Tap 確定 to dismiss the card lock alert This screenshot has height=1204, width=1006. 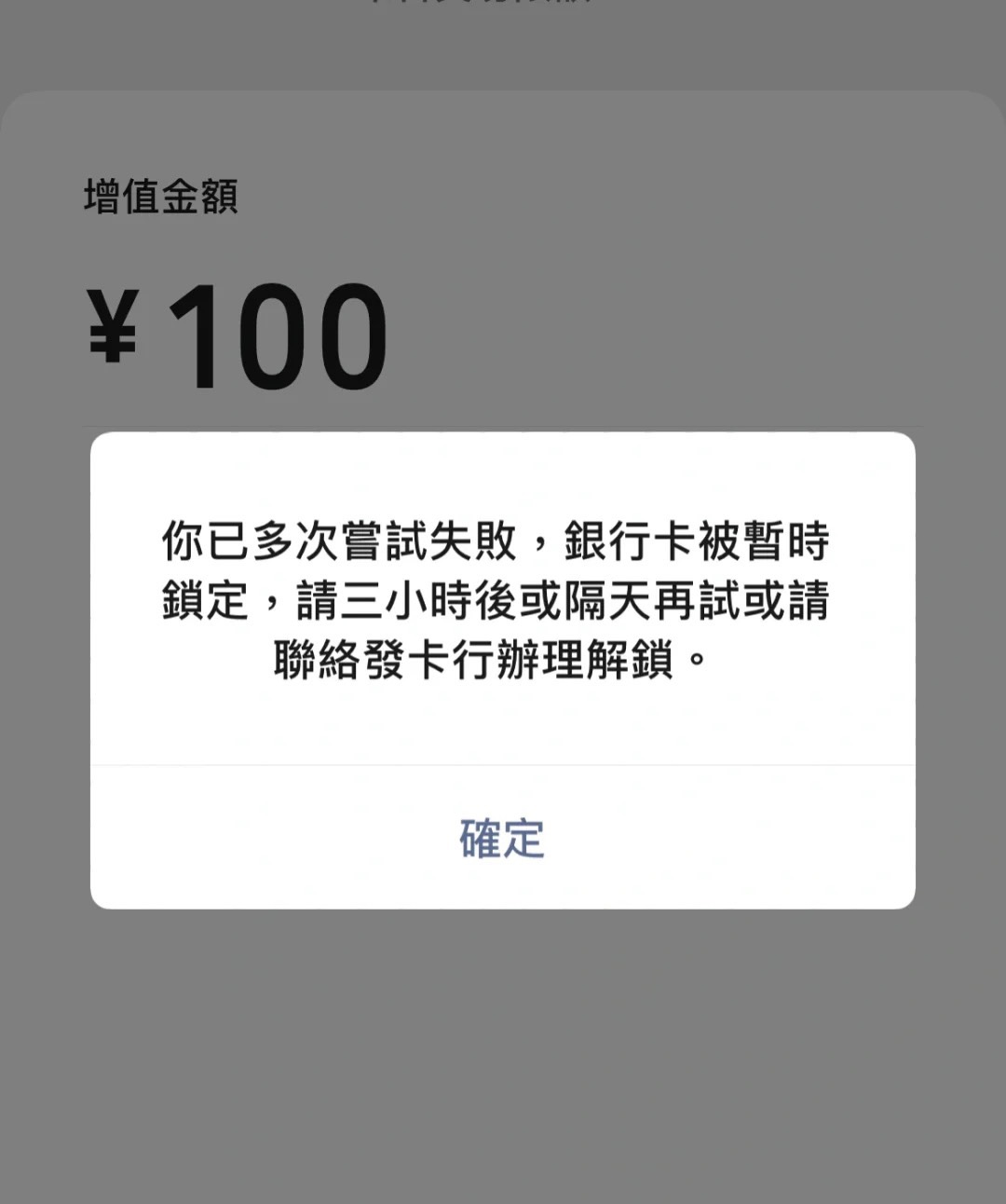[x=502, y=838]
